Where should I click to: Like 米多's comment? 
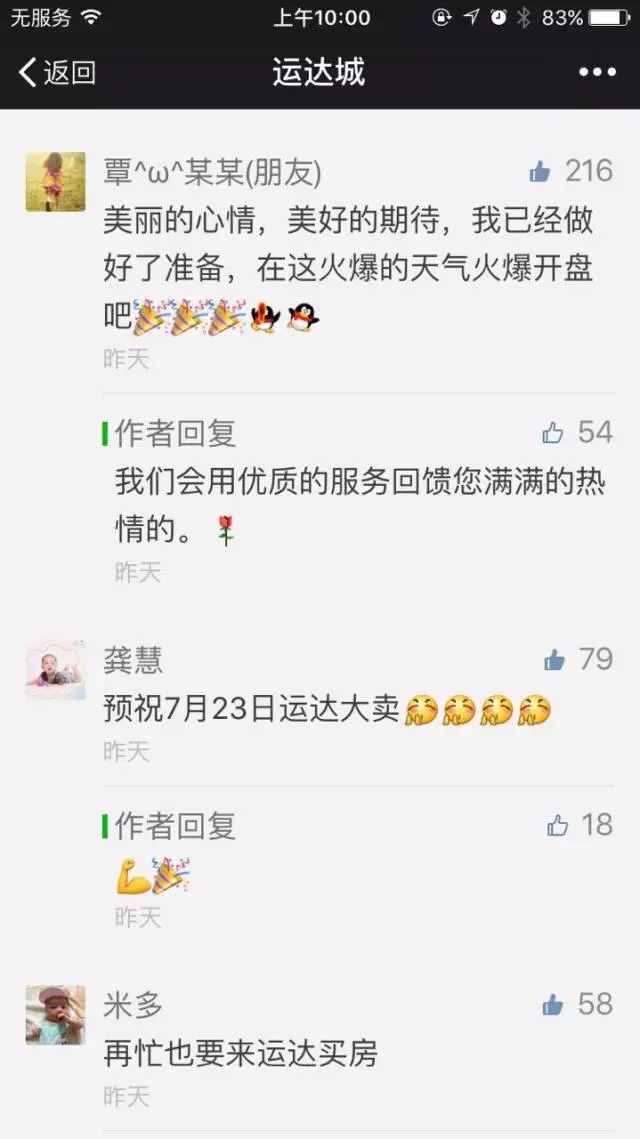[x=553, y=1004]
